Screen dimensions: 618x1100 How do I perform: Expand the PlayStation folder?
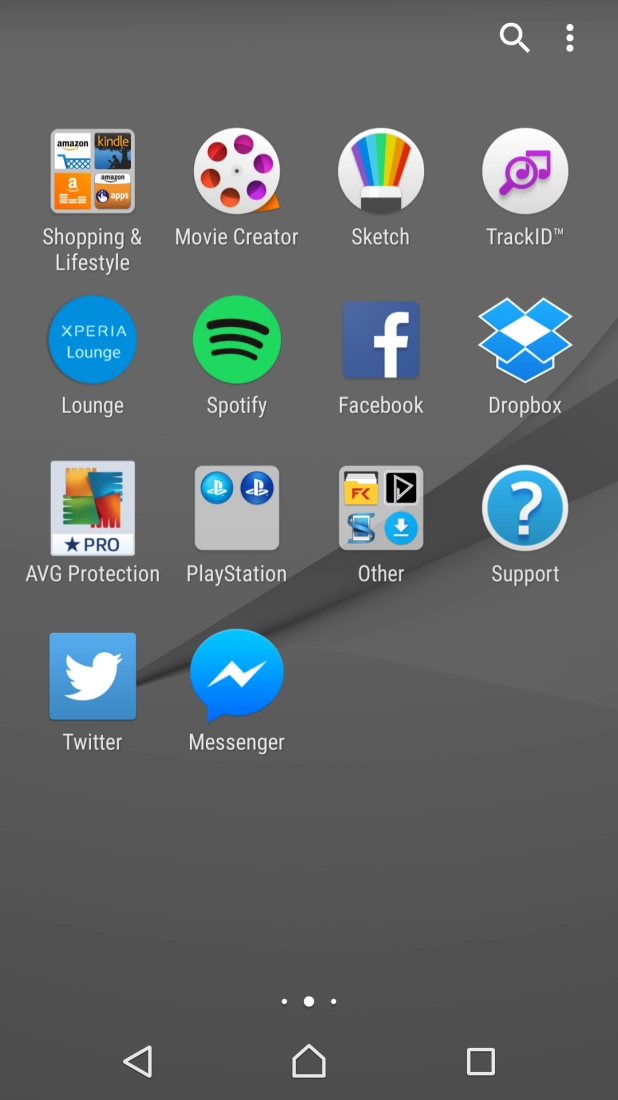[236, 508]
